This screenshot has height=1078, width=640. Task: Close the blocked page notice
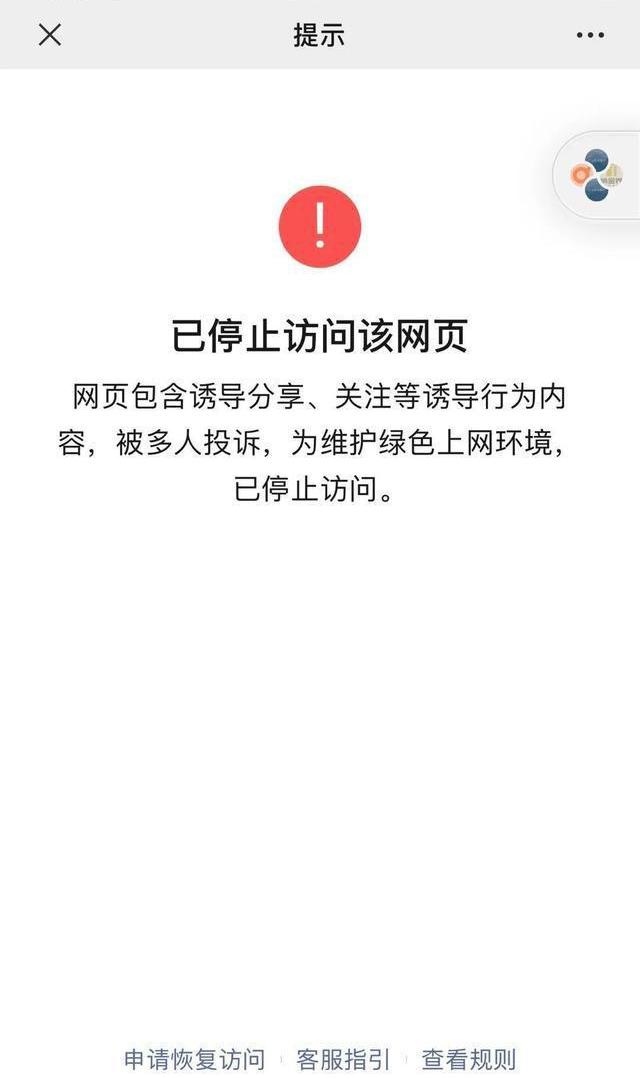(x=49, y=35)
